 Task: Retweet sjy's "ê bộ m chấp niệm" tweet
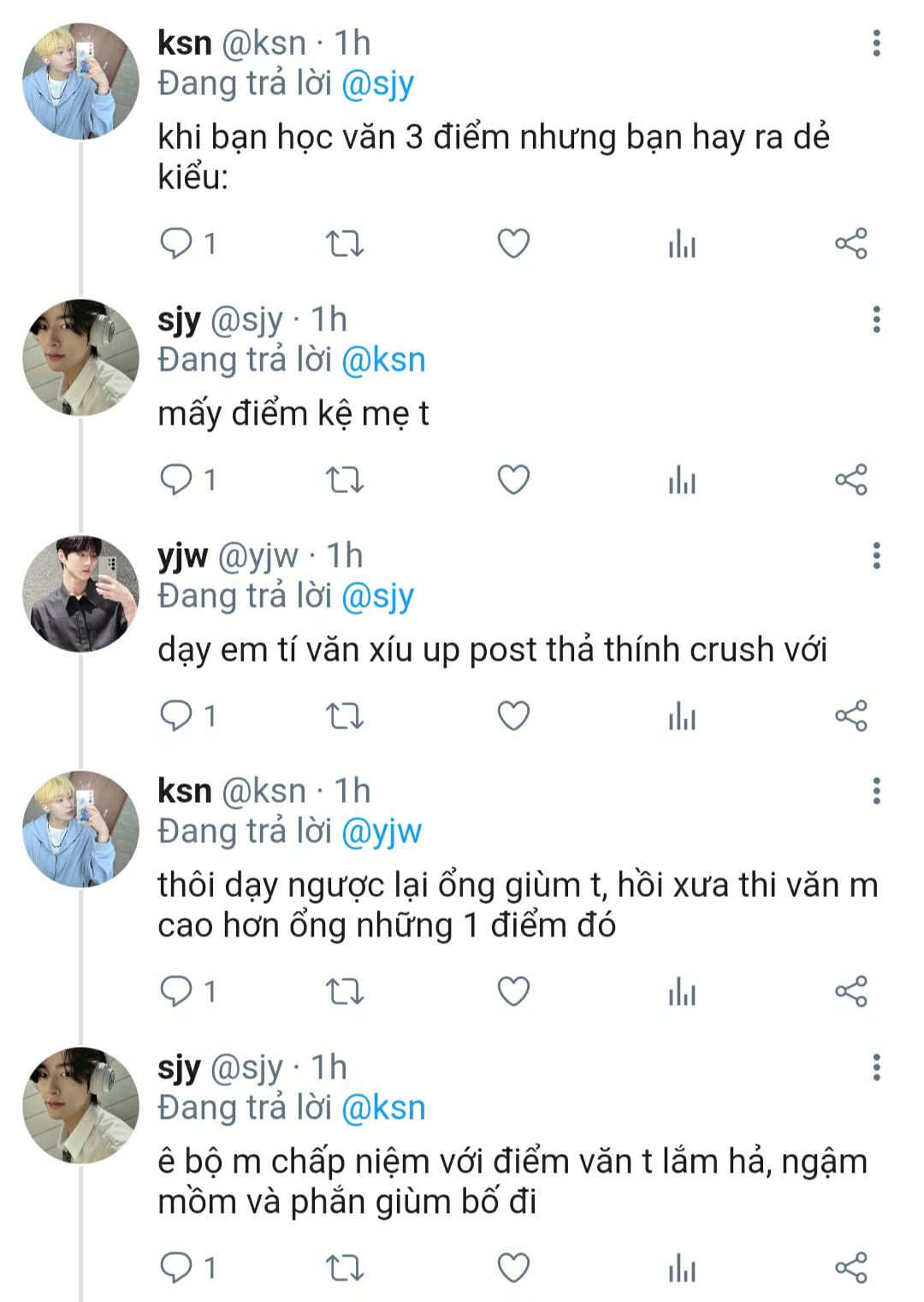(345, 1268)
